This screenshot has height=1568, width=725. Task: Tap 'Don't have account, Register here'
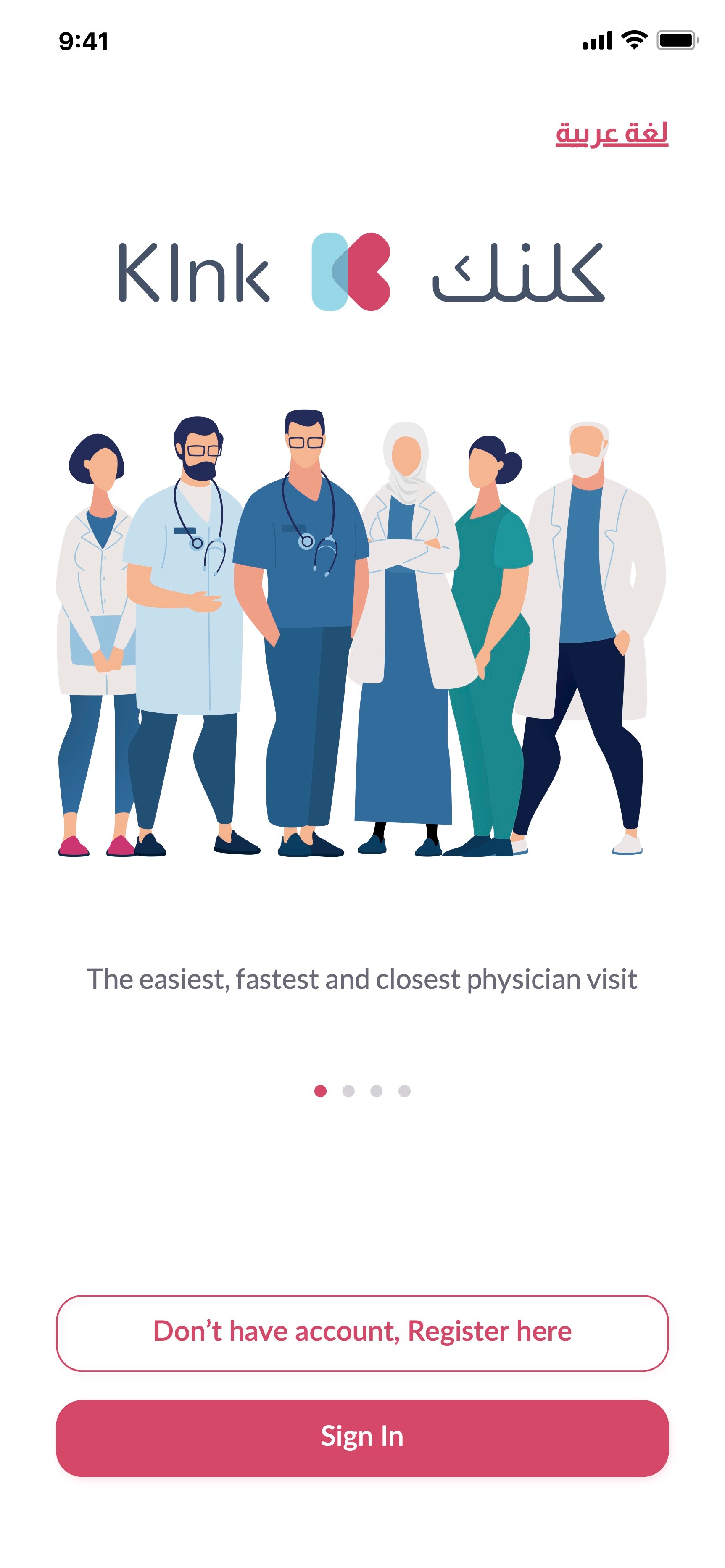pyautogui.click(x=362, y=1332)
